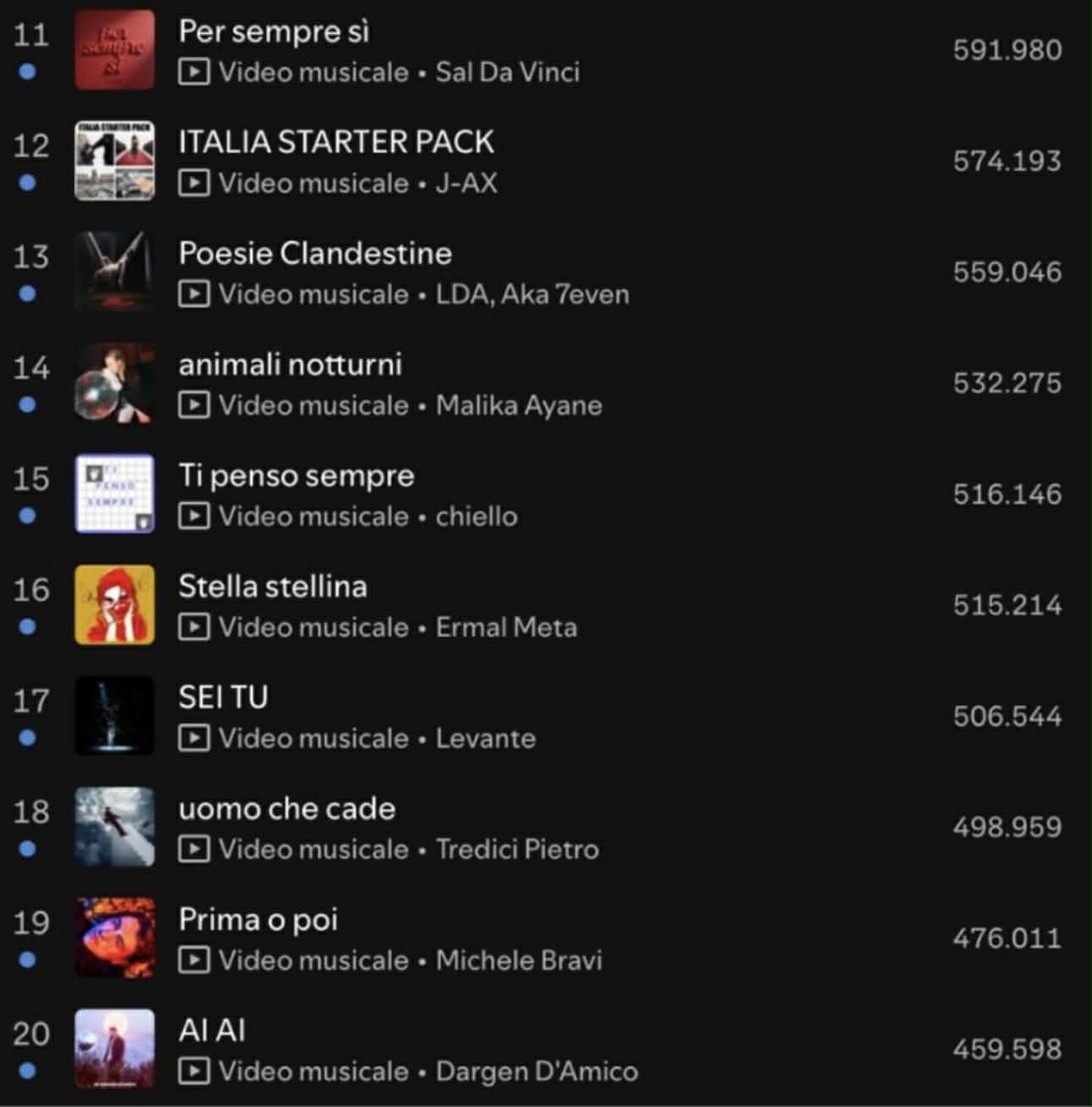Play Stella stellina by Ermal Meta
This screenshot has width=1092, height=1107.
[273, 587]
